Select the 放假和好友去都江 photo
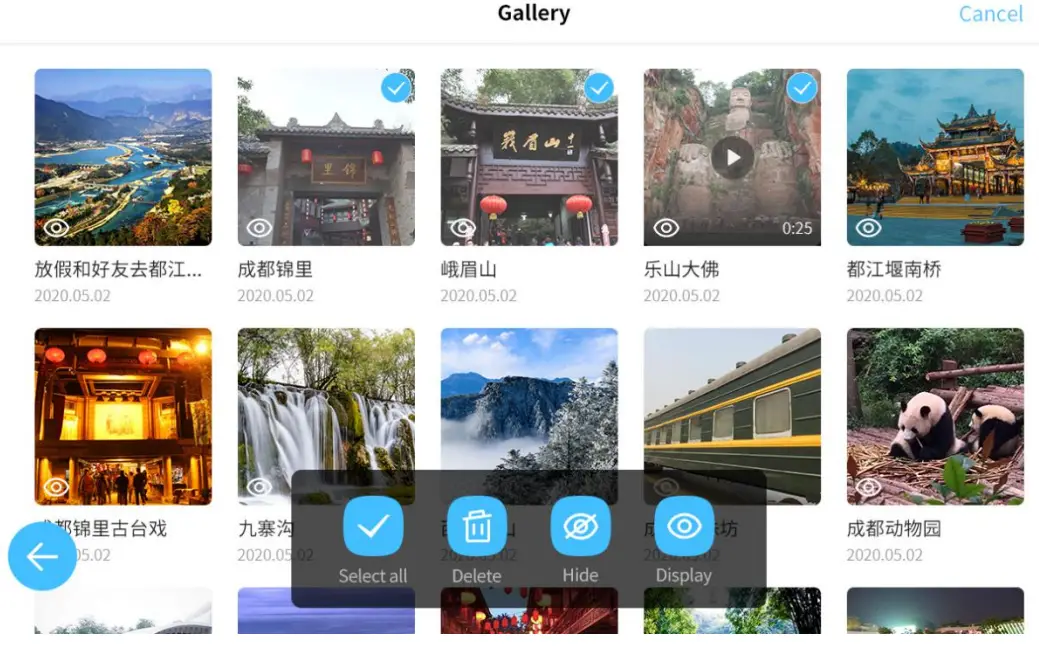 pyautogui.click(x=123, y=157)
